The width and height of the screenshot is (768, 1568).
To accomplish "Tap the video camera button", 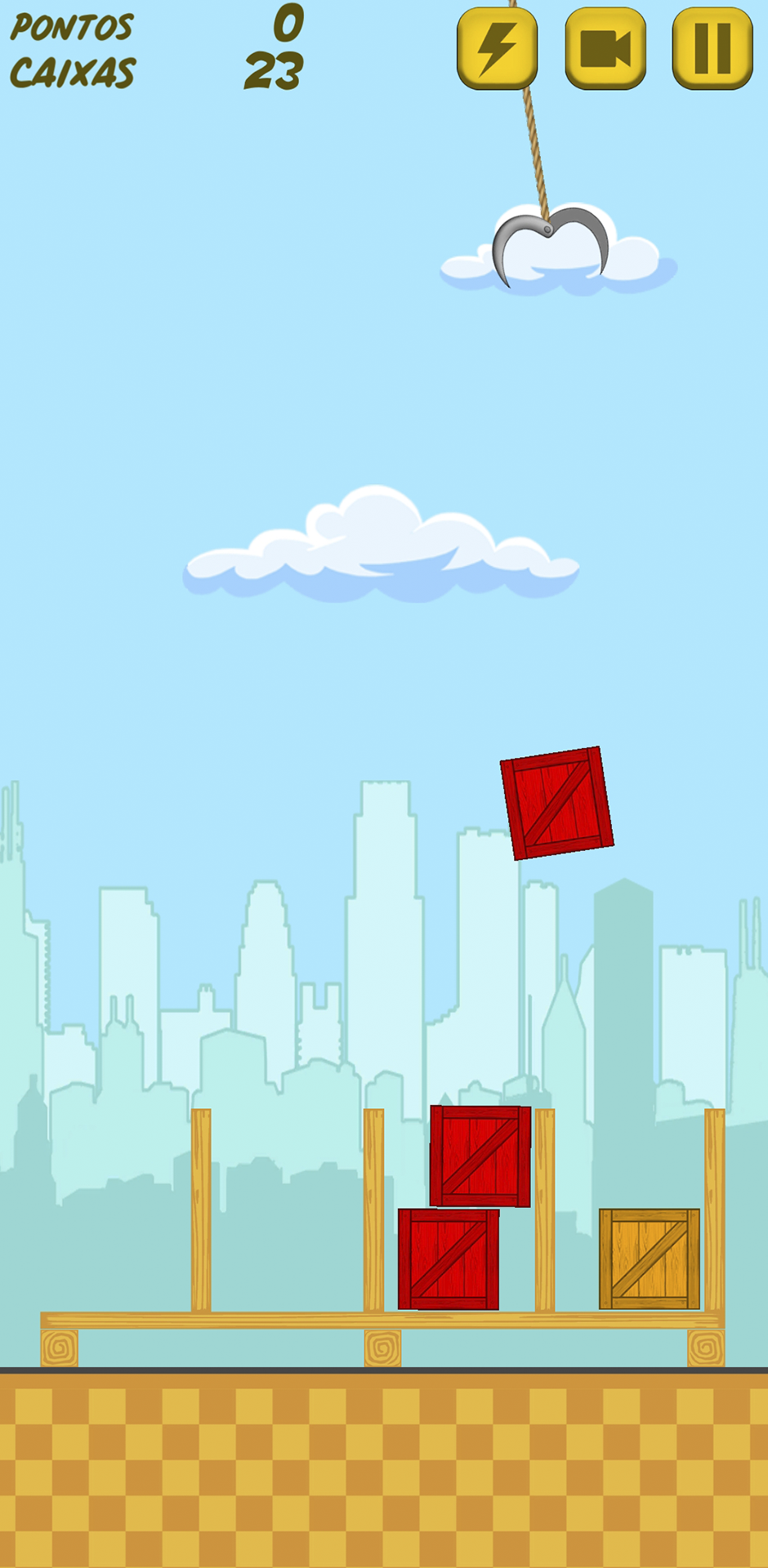I will point(605,48).
